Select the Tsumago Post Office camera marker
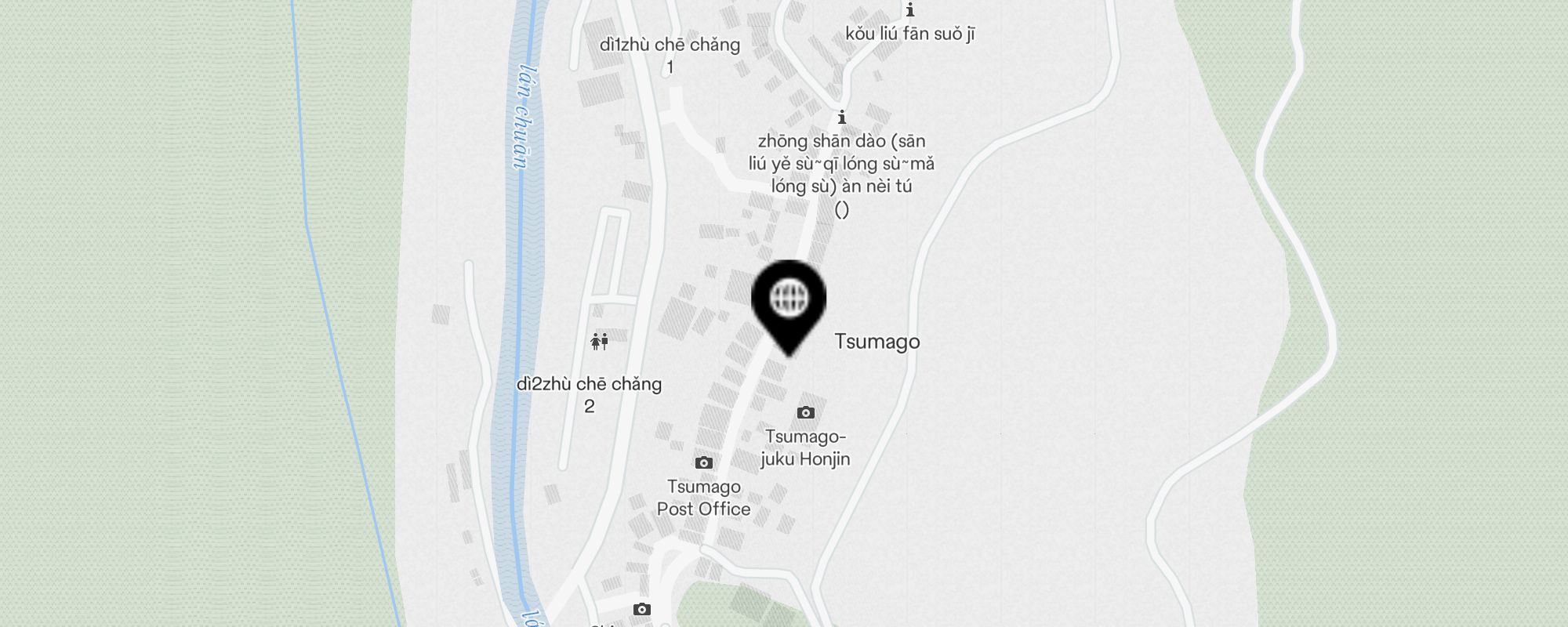 [x=704, y=463]
